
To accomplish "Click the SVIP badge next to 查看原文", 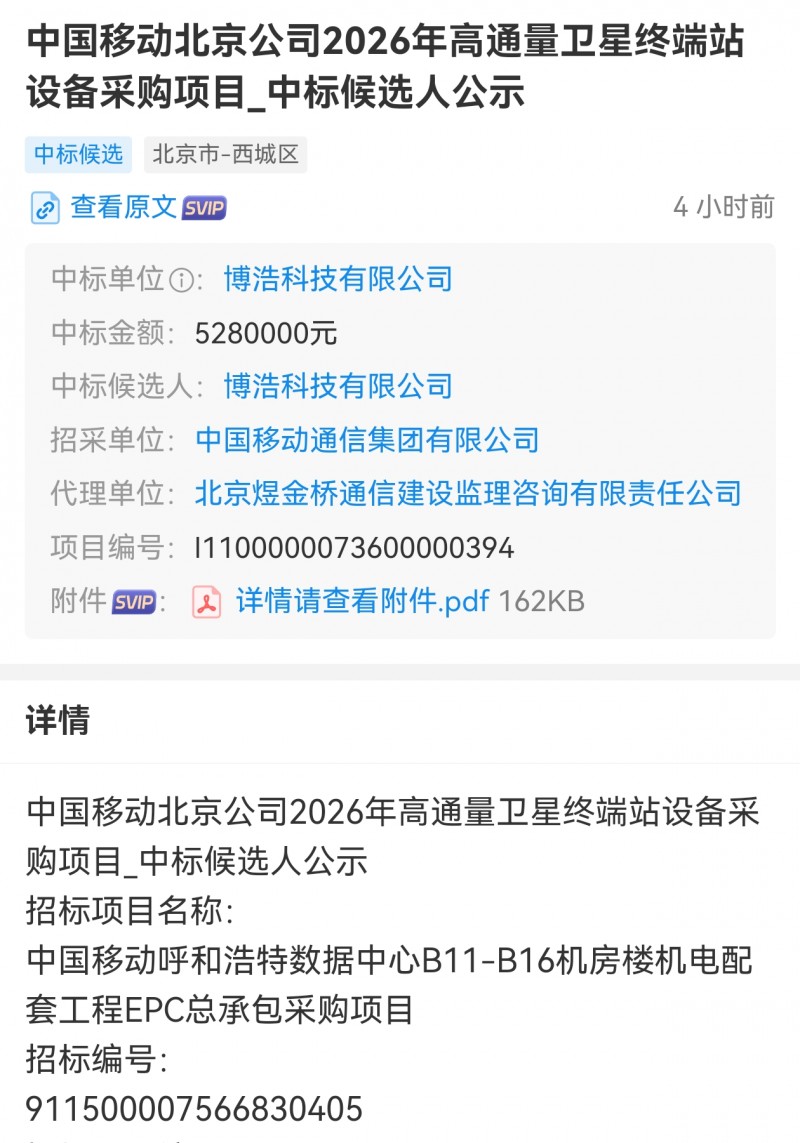I will 206,208.
